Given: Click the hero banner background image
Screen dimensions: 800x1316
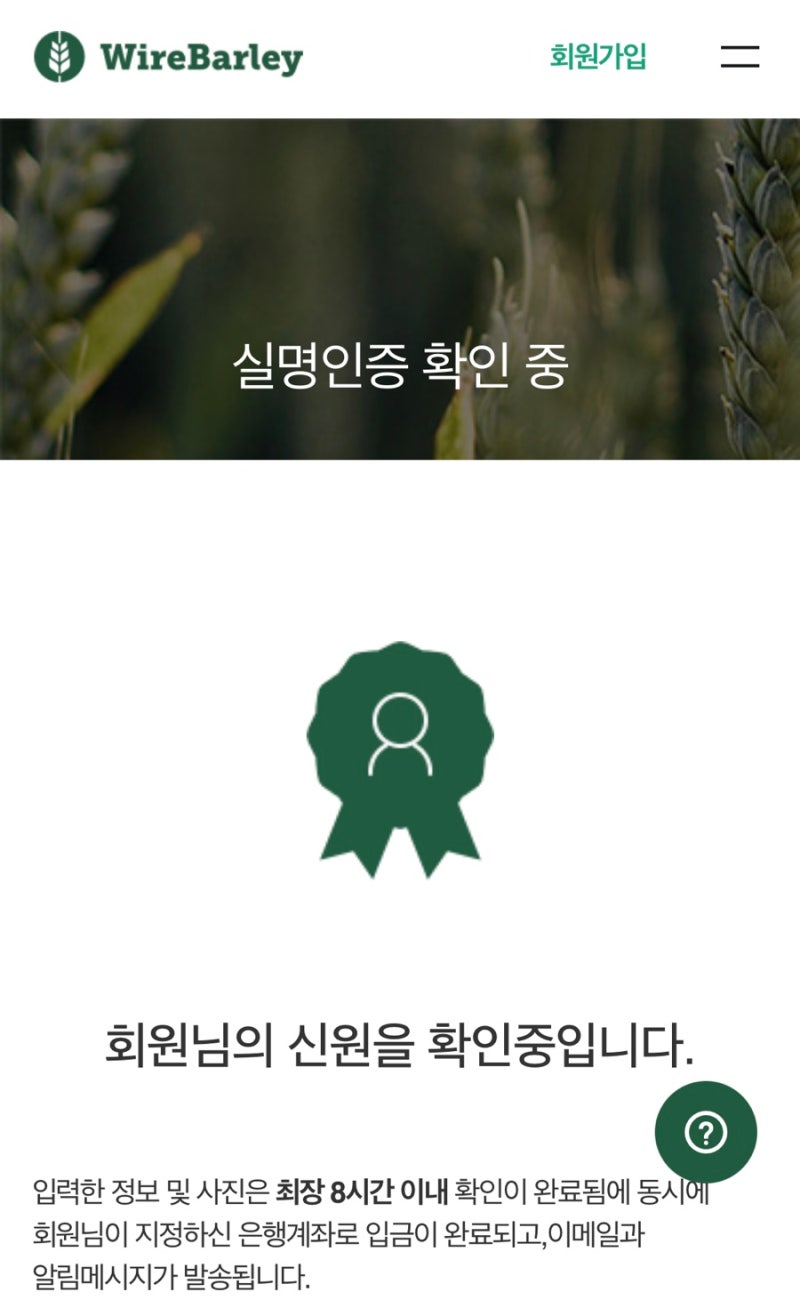Looking at the screenshot, I should coord(400,250).
